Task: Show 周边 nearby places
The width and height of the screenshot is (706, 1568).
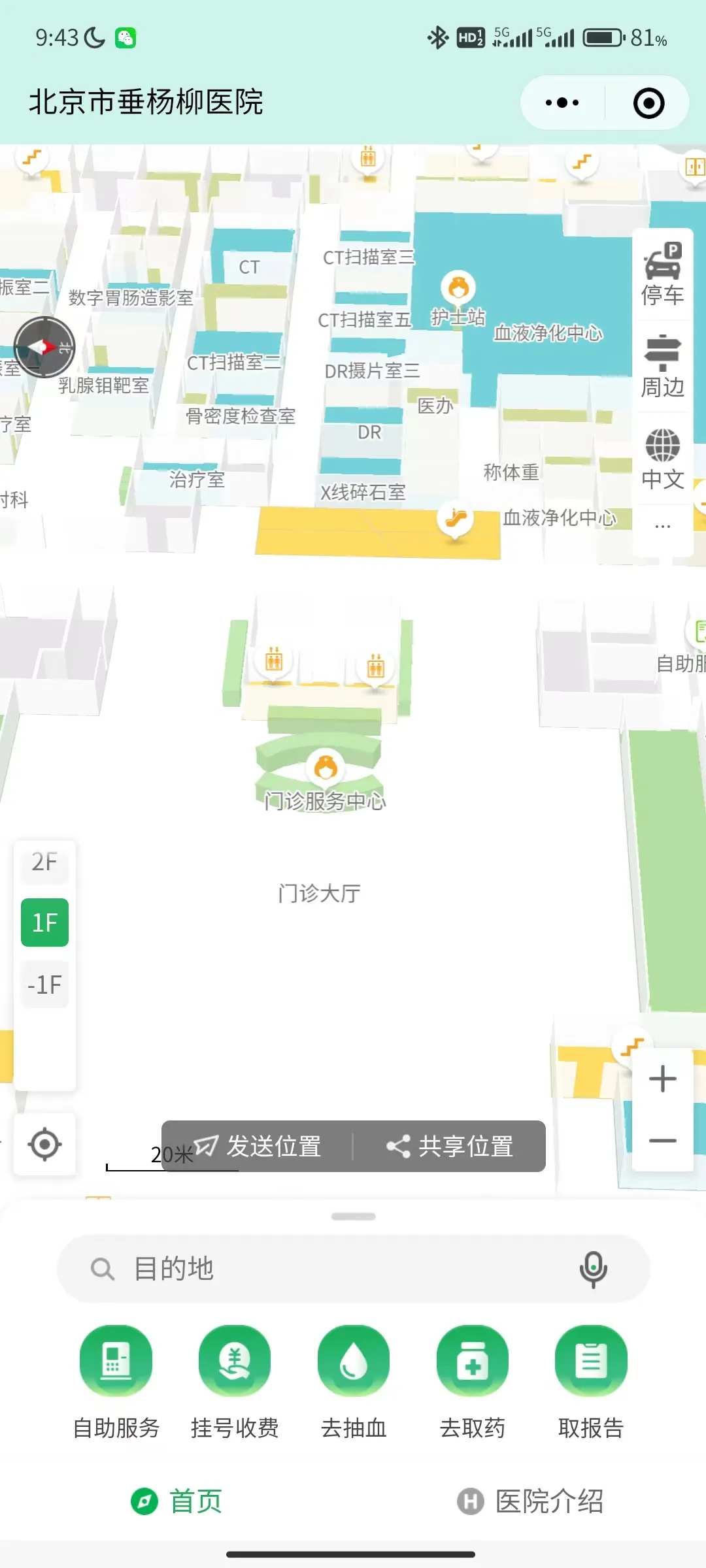Action: (x=662, y=367)
